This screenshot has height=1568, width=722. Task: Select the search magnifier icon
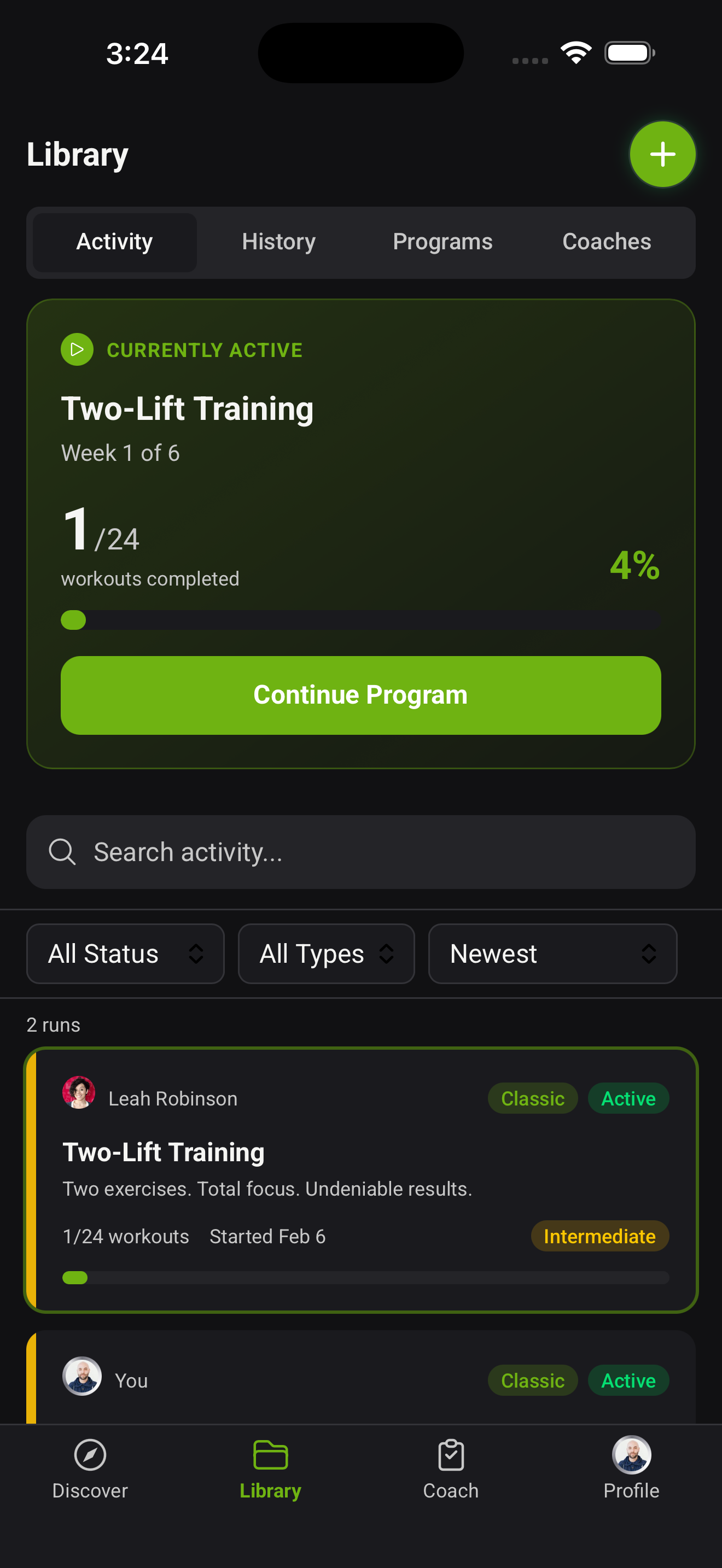(x=62, y=852)
